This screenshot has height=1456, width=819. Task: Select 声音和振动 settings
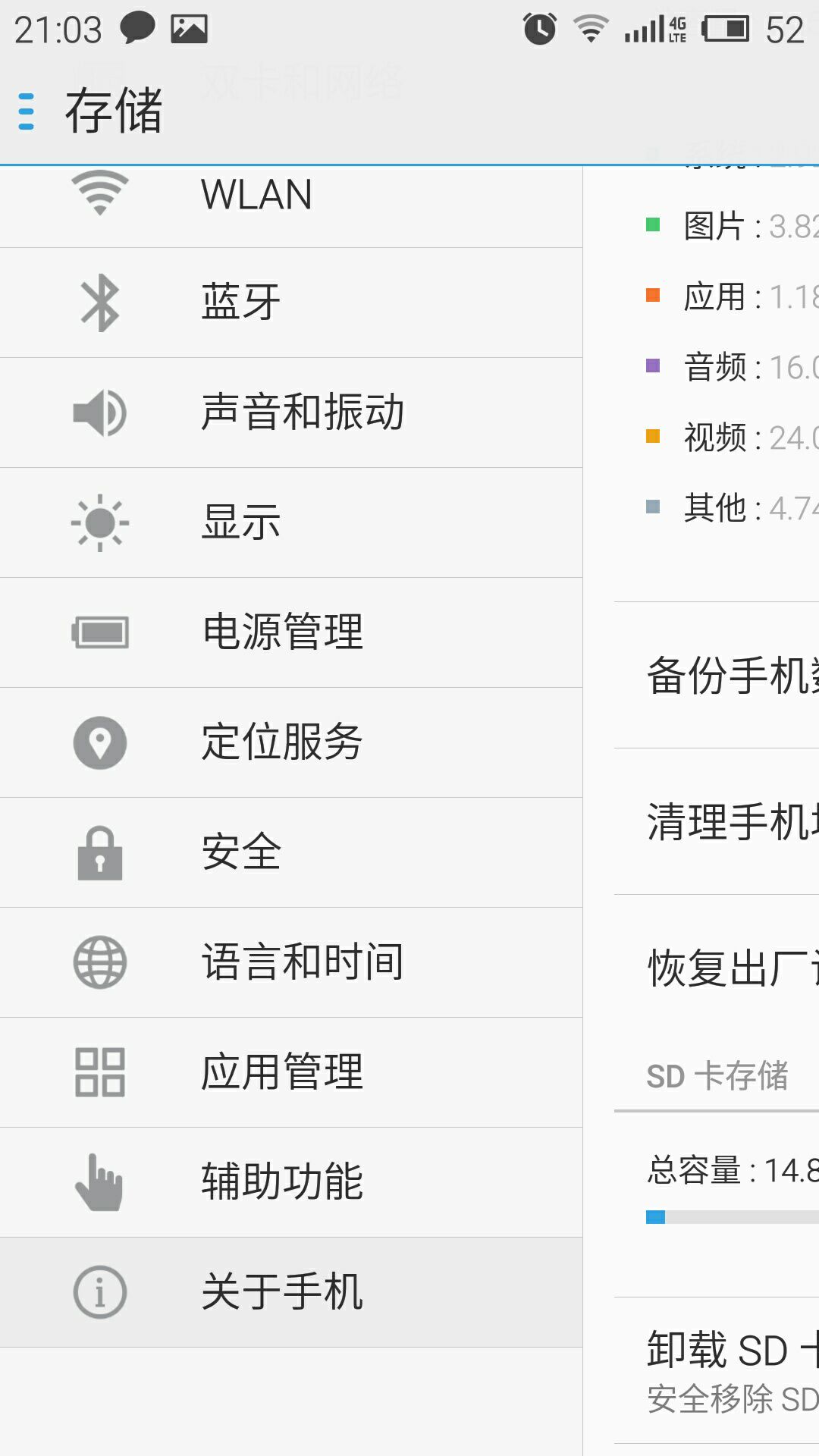tap(291, 413)
